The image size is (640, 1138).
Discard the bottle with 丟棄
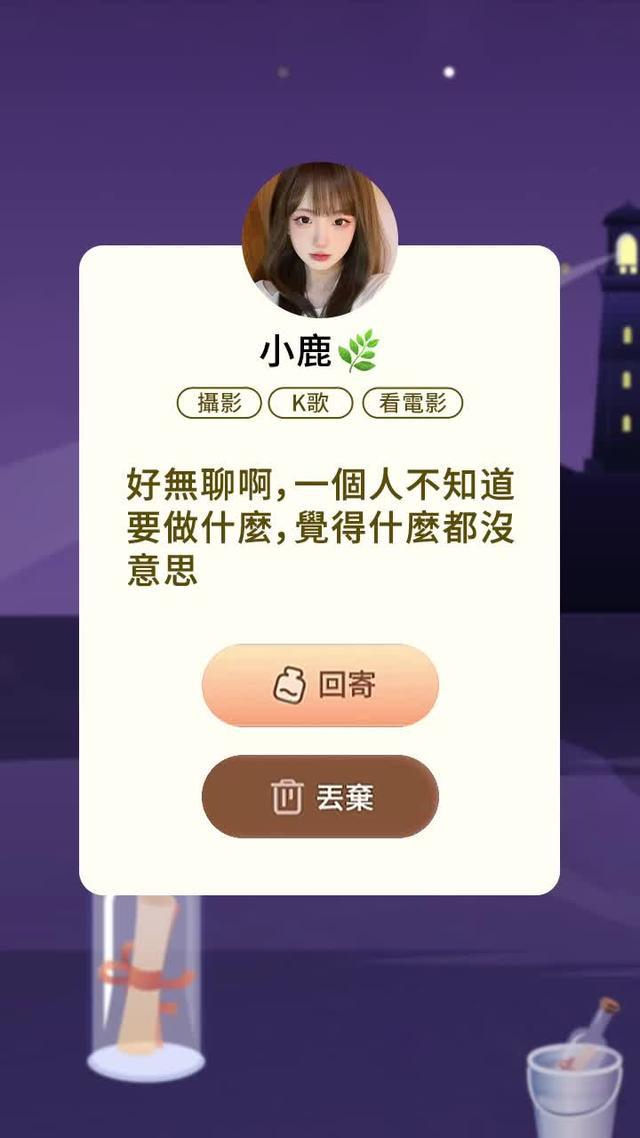click(x=320, y=797)
